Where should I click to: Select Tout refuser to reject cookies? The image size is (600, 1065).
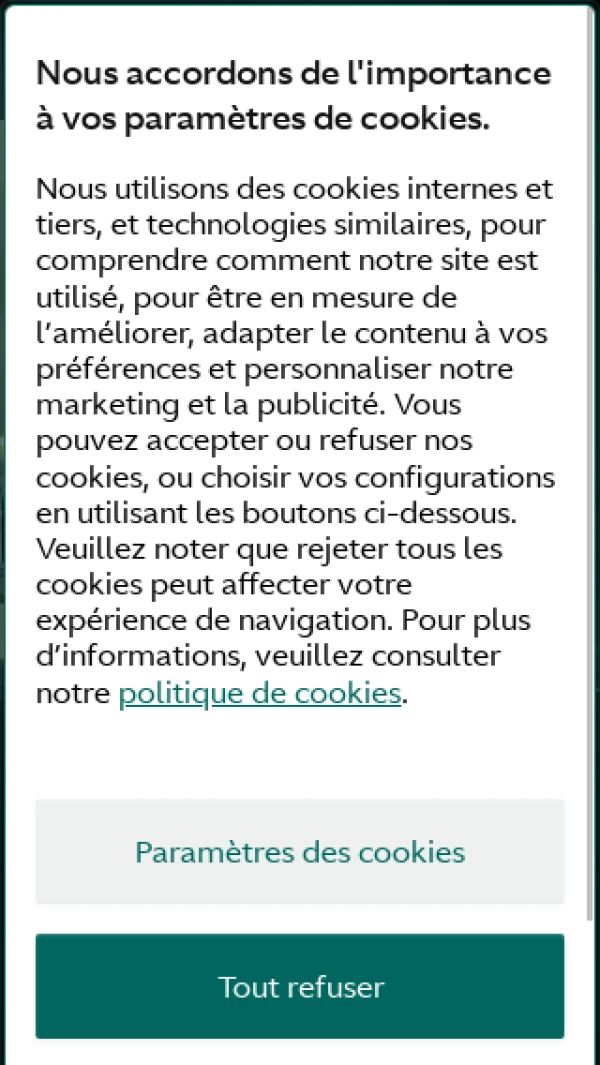(300, 986)
